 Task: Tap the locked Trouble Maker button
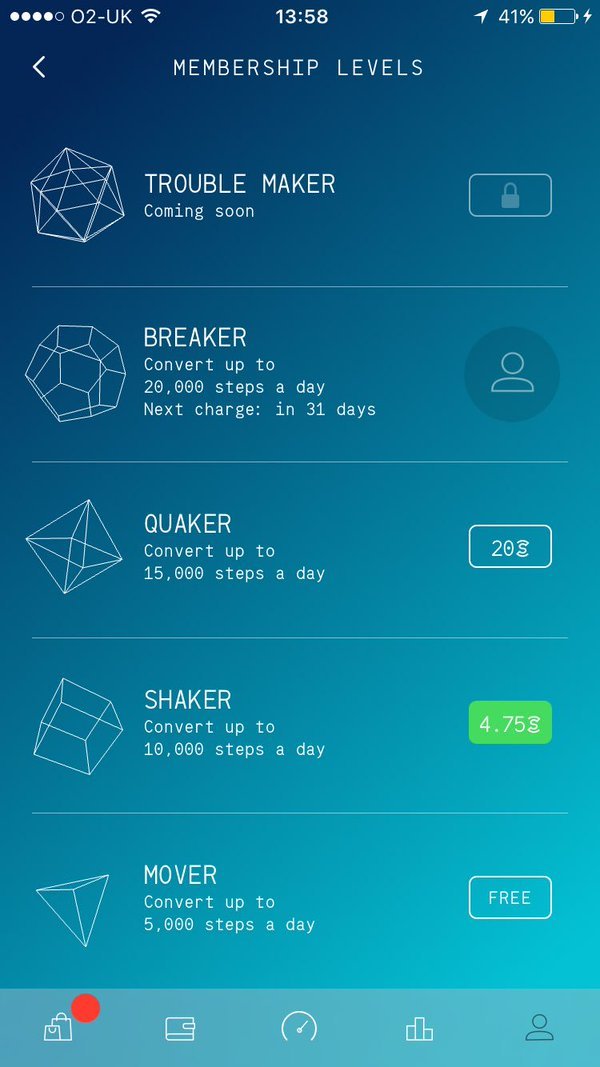click(510, 195)
